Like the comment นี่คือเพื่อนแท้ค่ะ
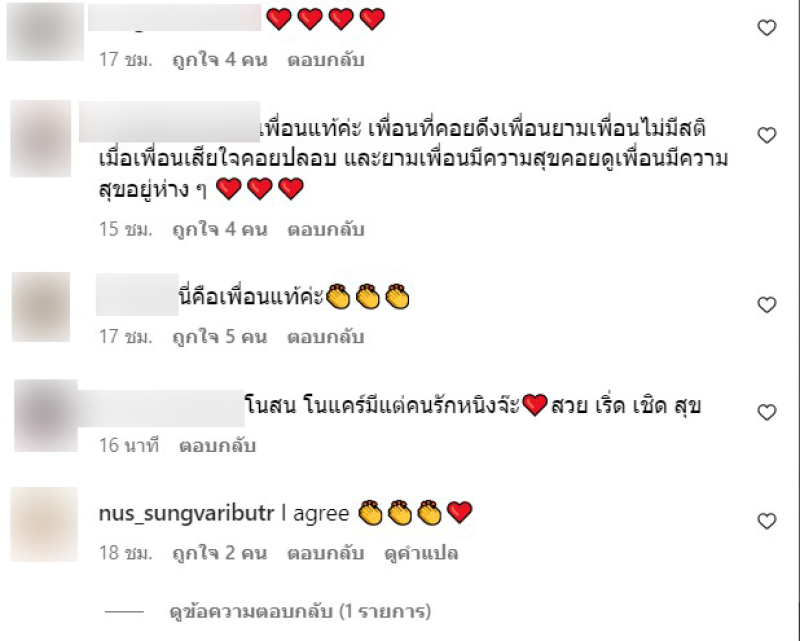The height and width of the screenshot is (641, 800). click(767, 304)
